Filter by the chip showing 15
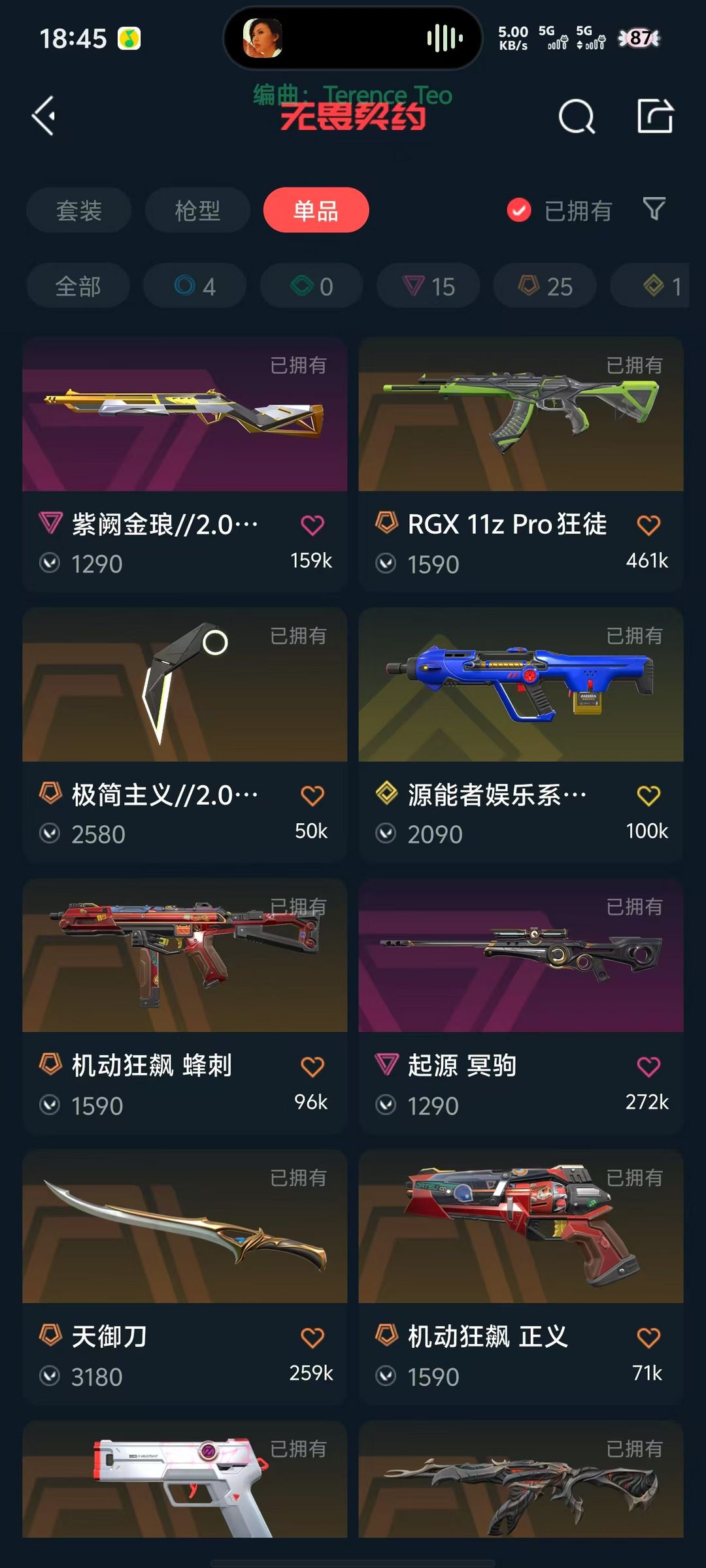 [x=429, y=286]
